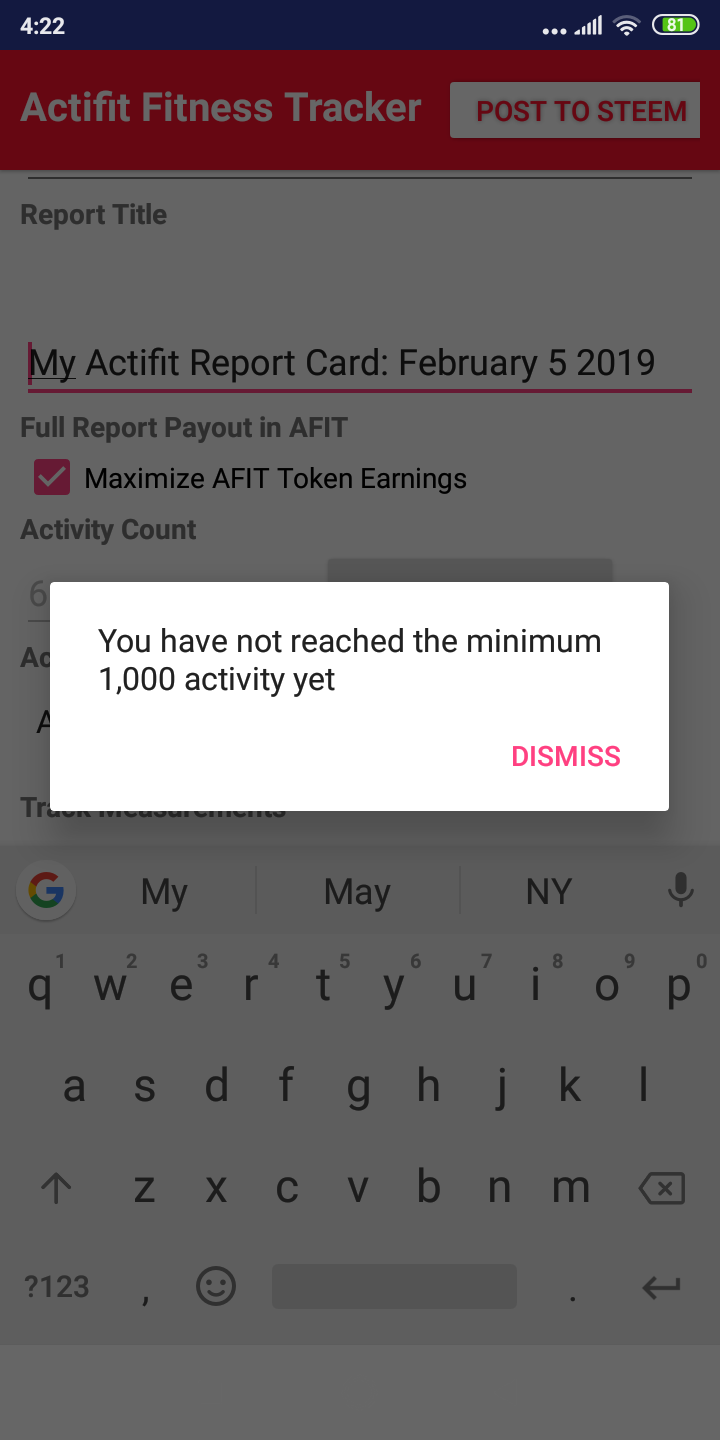The width and height of the screenshot is (720, 1440).
Task: Dismiss the minimum activity alert
Action: point(566,756)
